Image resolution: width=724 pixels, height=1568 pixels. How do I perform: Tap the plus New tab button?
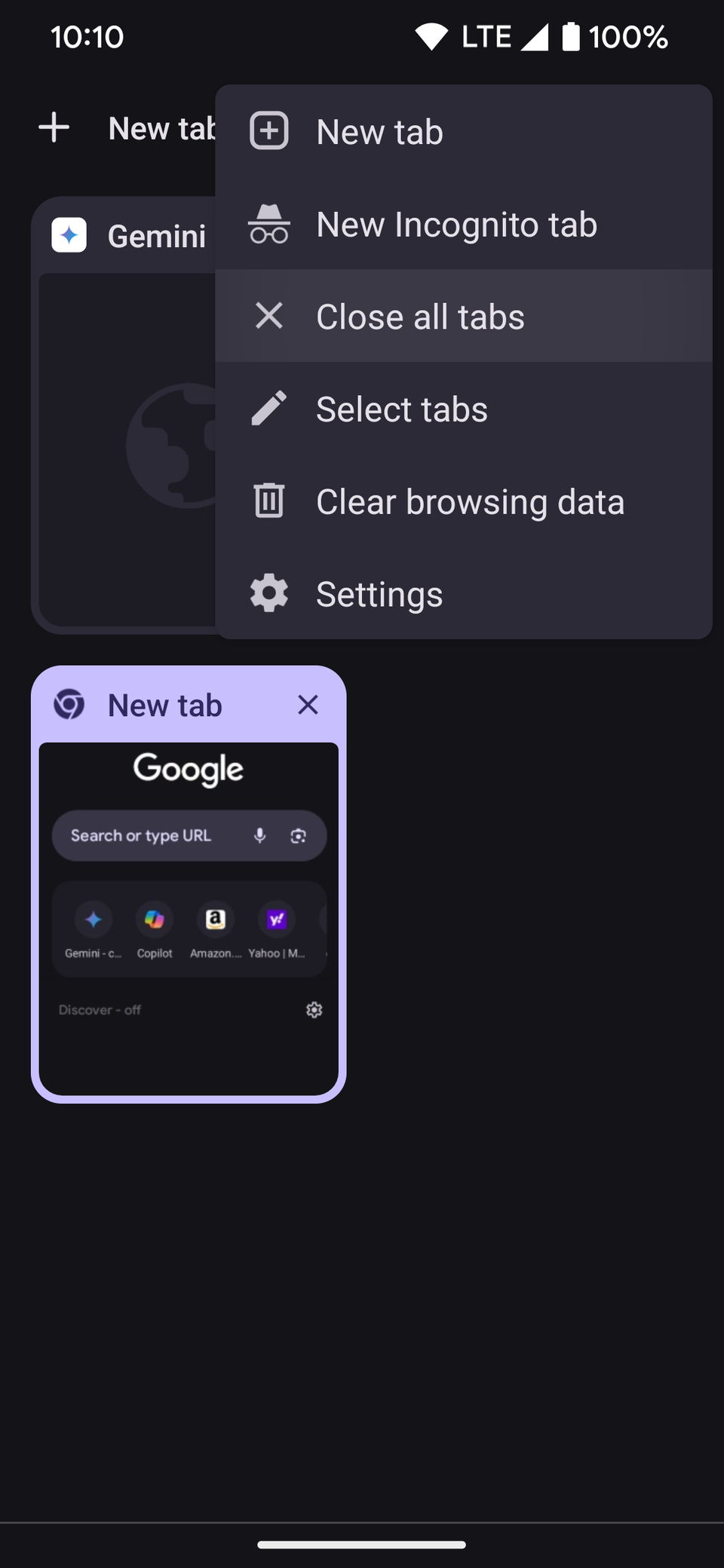coord(54,127)
